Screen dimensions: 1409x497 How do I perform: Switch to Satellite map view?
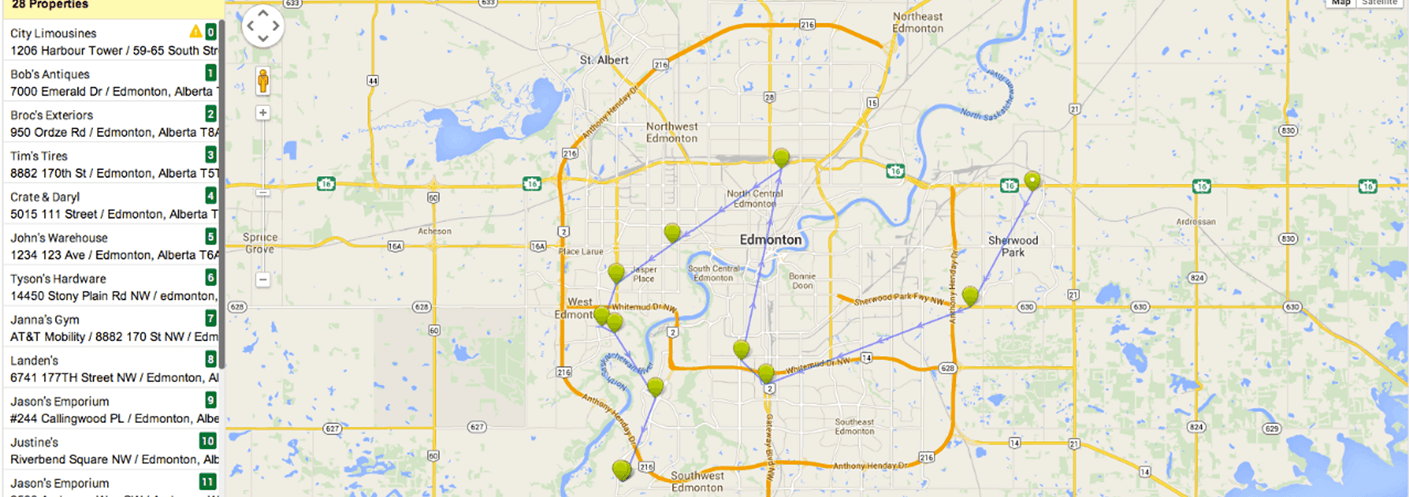(x=1380, y=3)
